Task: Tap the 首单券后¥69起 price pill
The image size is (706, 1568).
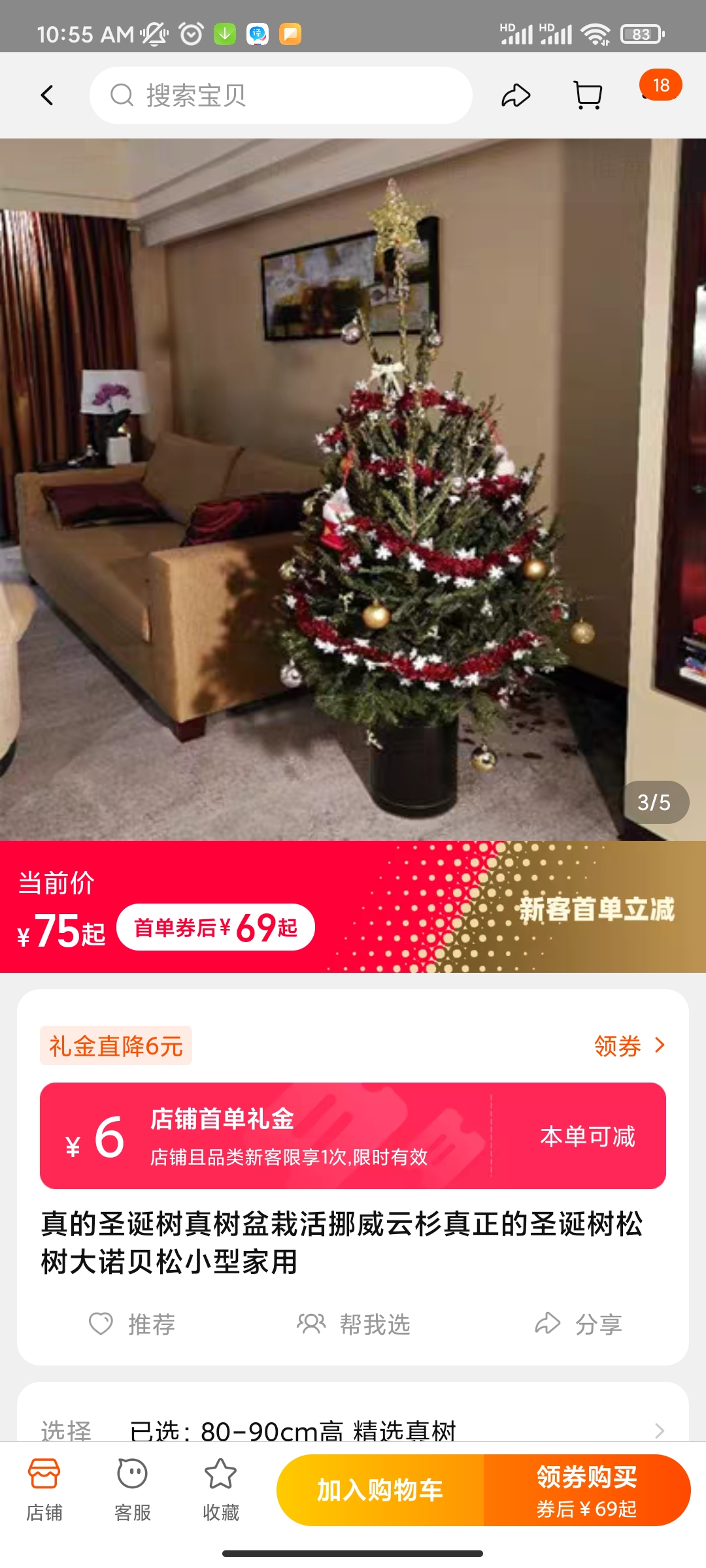Action: click(216, 927)
